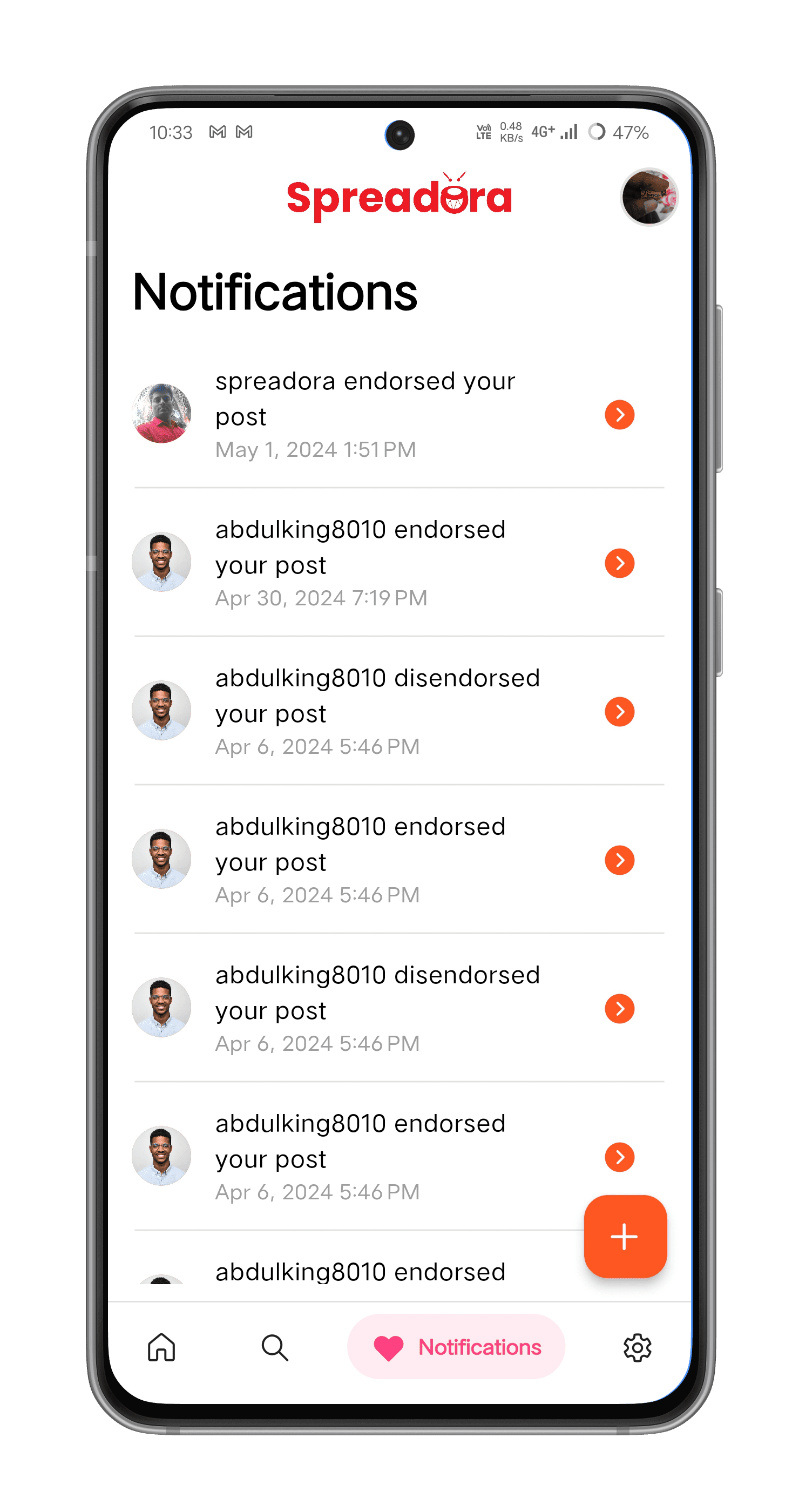The image size is (799, 1512).
Task: Create a new post with the plus button
Action: (x=625, y=1237)
